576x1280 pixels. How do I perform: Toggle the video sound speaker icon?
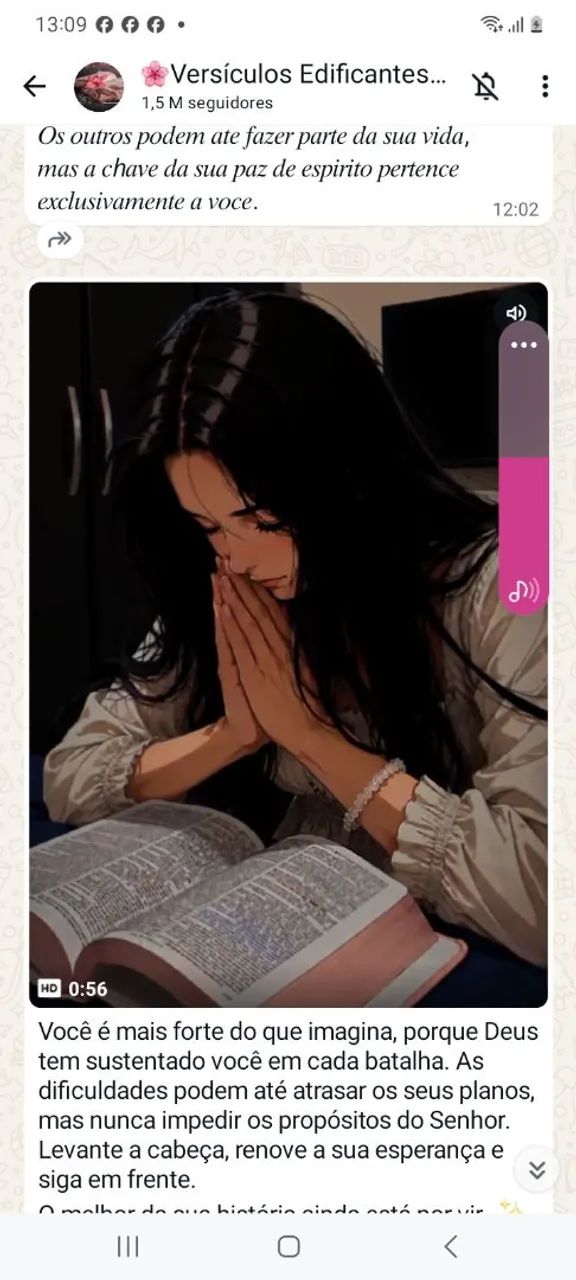click(516, 313)
